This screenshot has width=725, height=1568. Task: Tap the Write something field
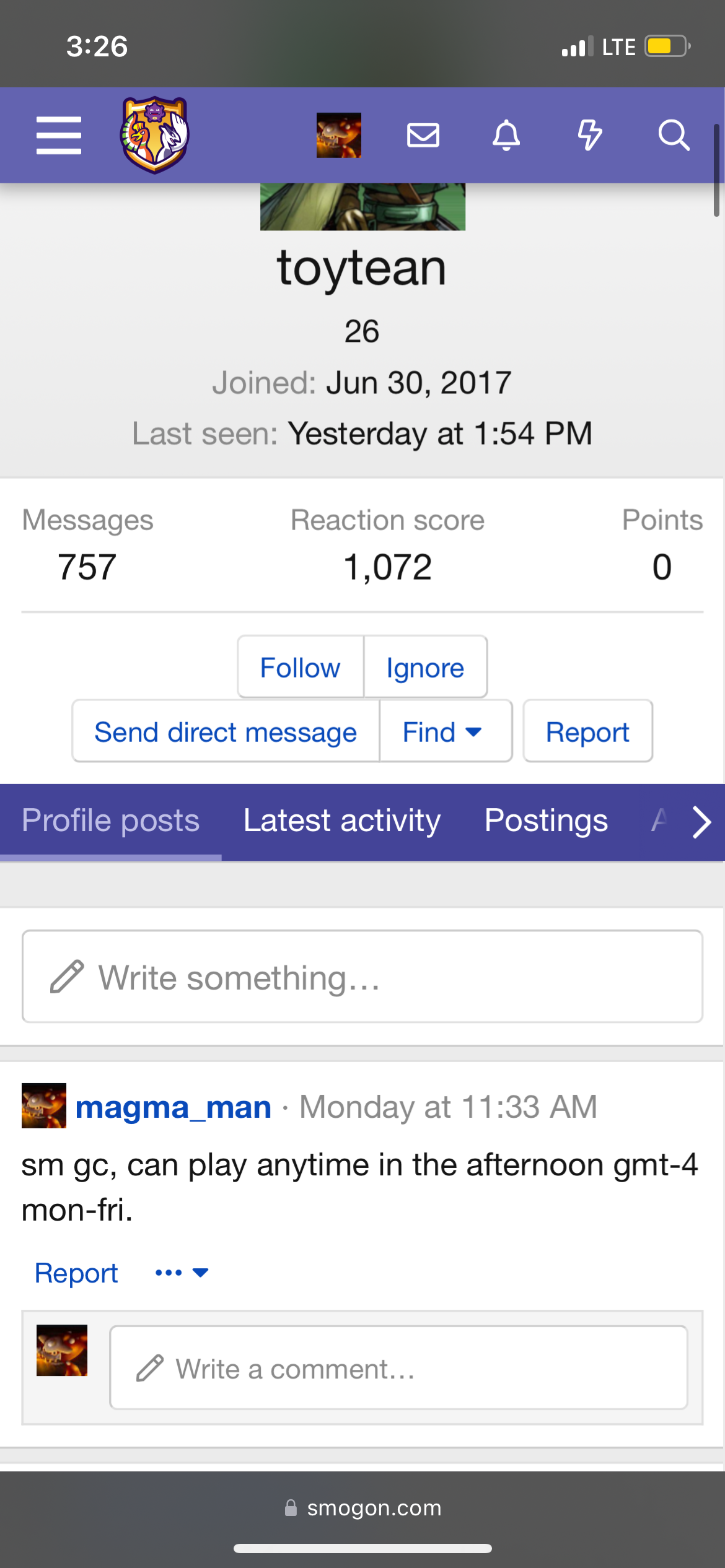pyautogui.click(x=362, y=977)
